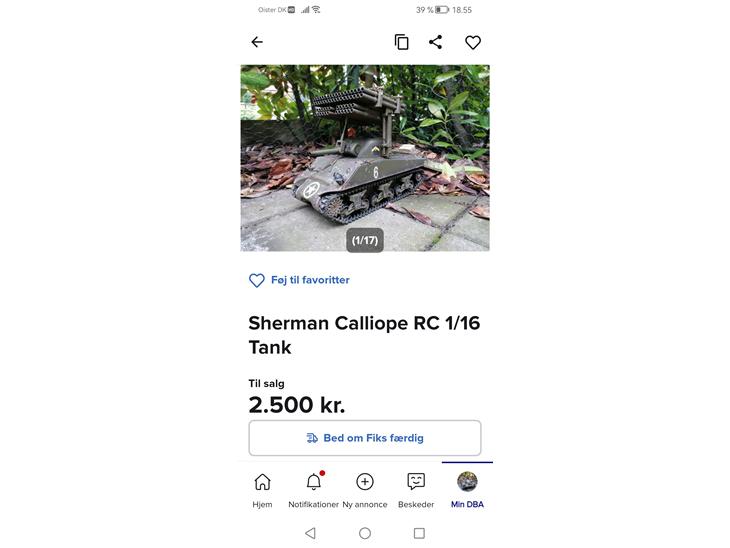The image size is (730, 548).
Task: Open the Beskeder tab
Action: click(x=416, y=489)
